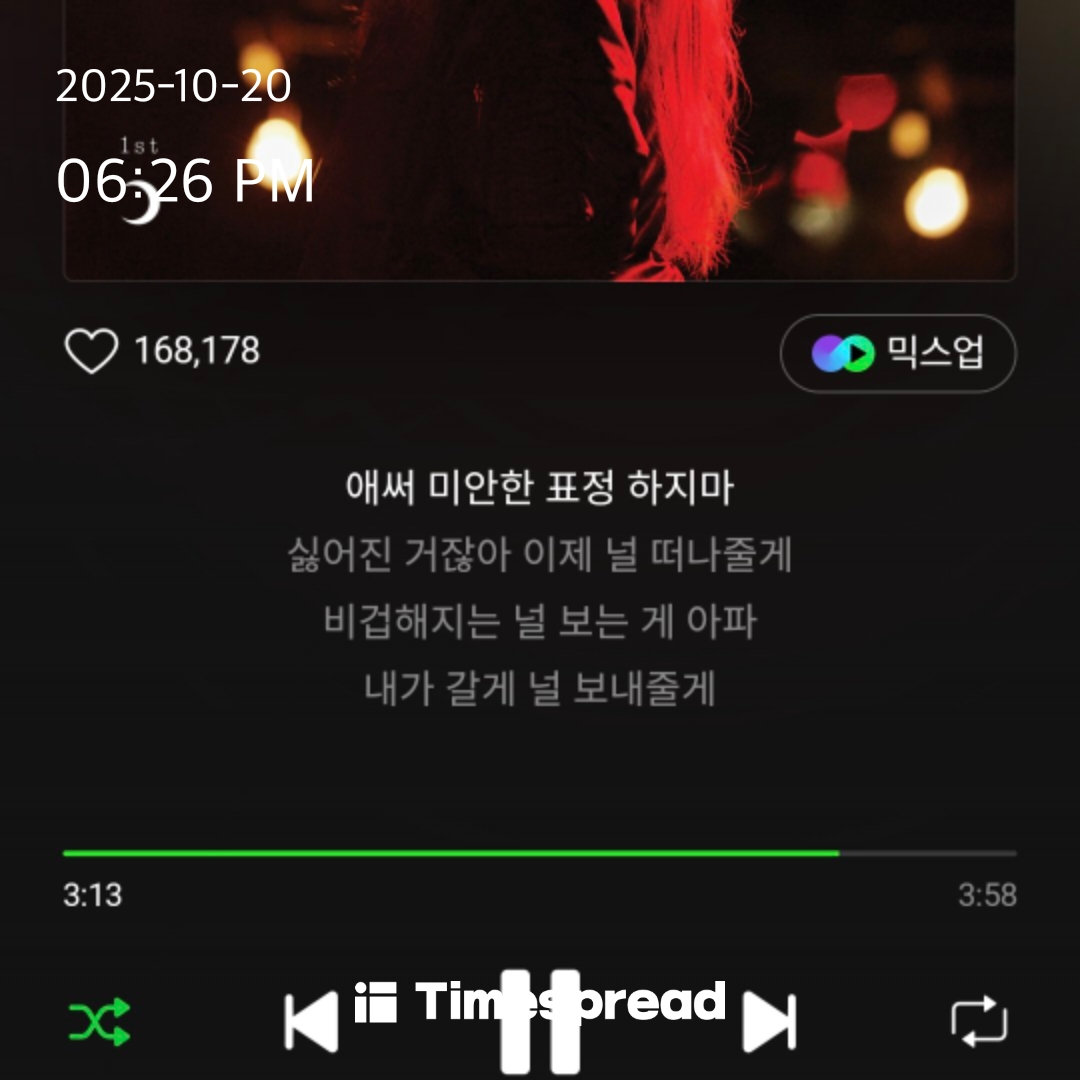Toggle shuffle mode
This screenshot has height=1080, width=1080.
[99, 1022]
